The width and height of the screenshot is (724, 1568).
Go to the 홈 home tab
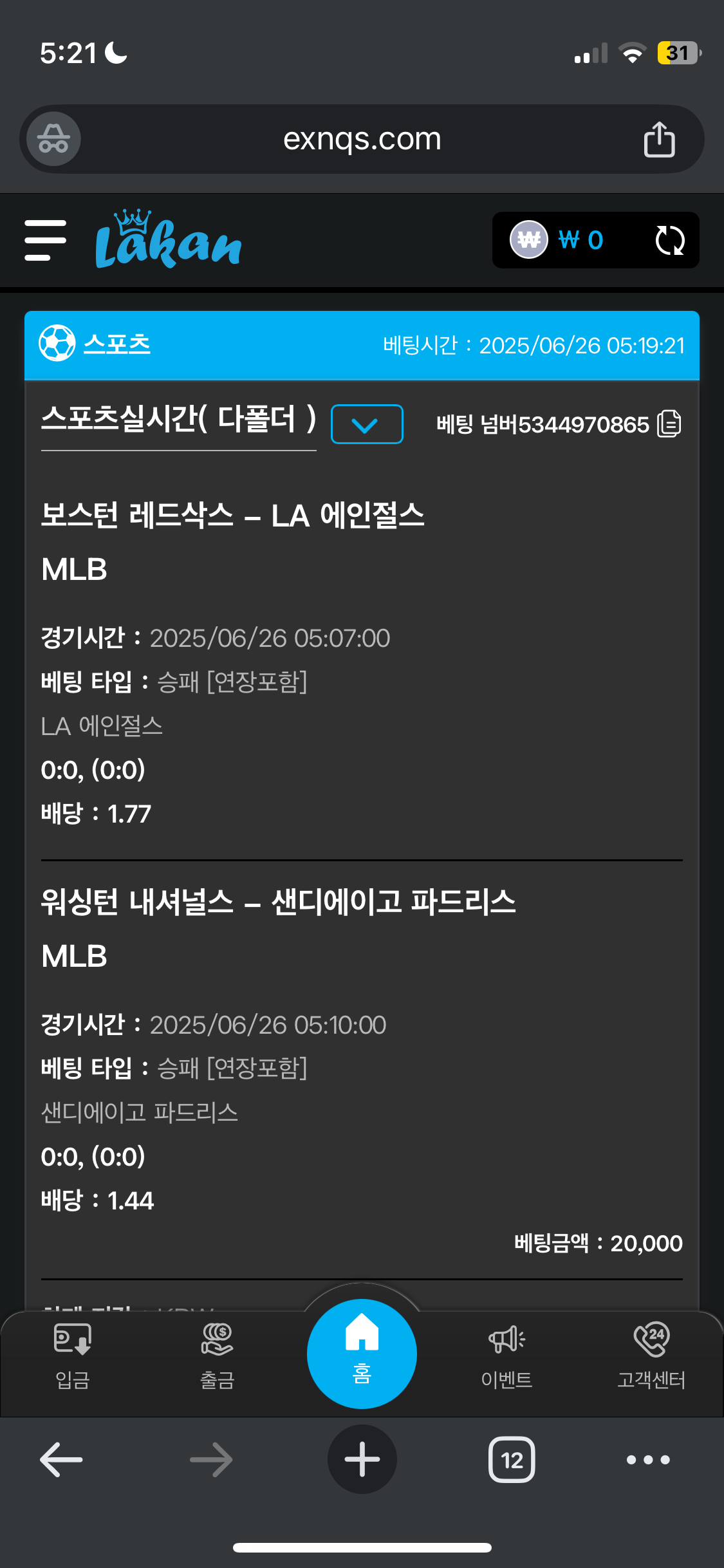click(x=362, y=1353)
